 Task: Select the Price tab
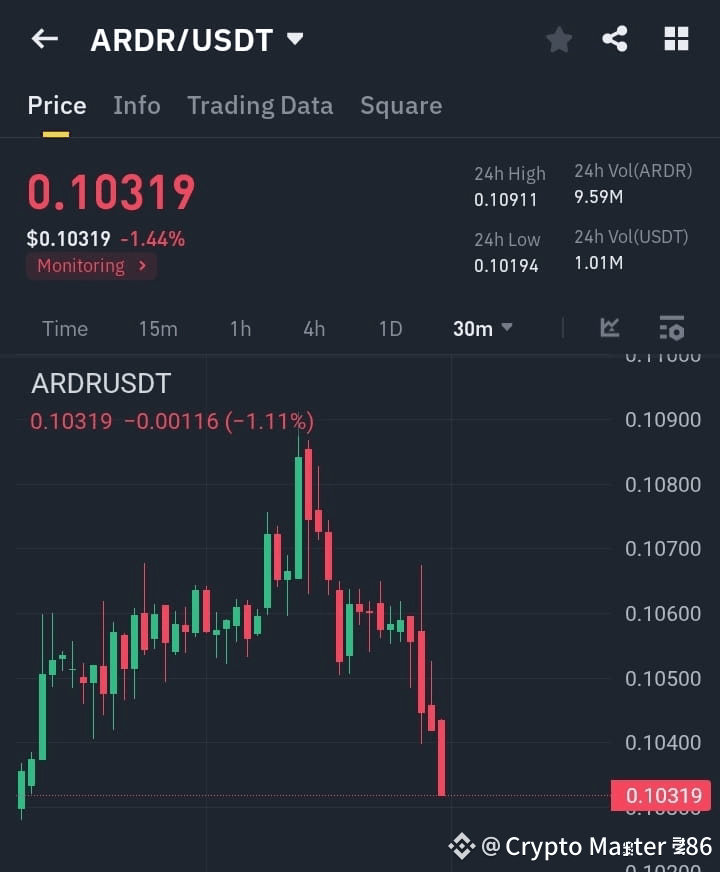(x=56, y=105)
